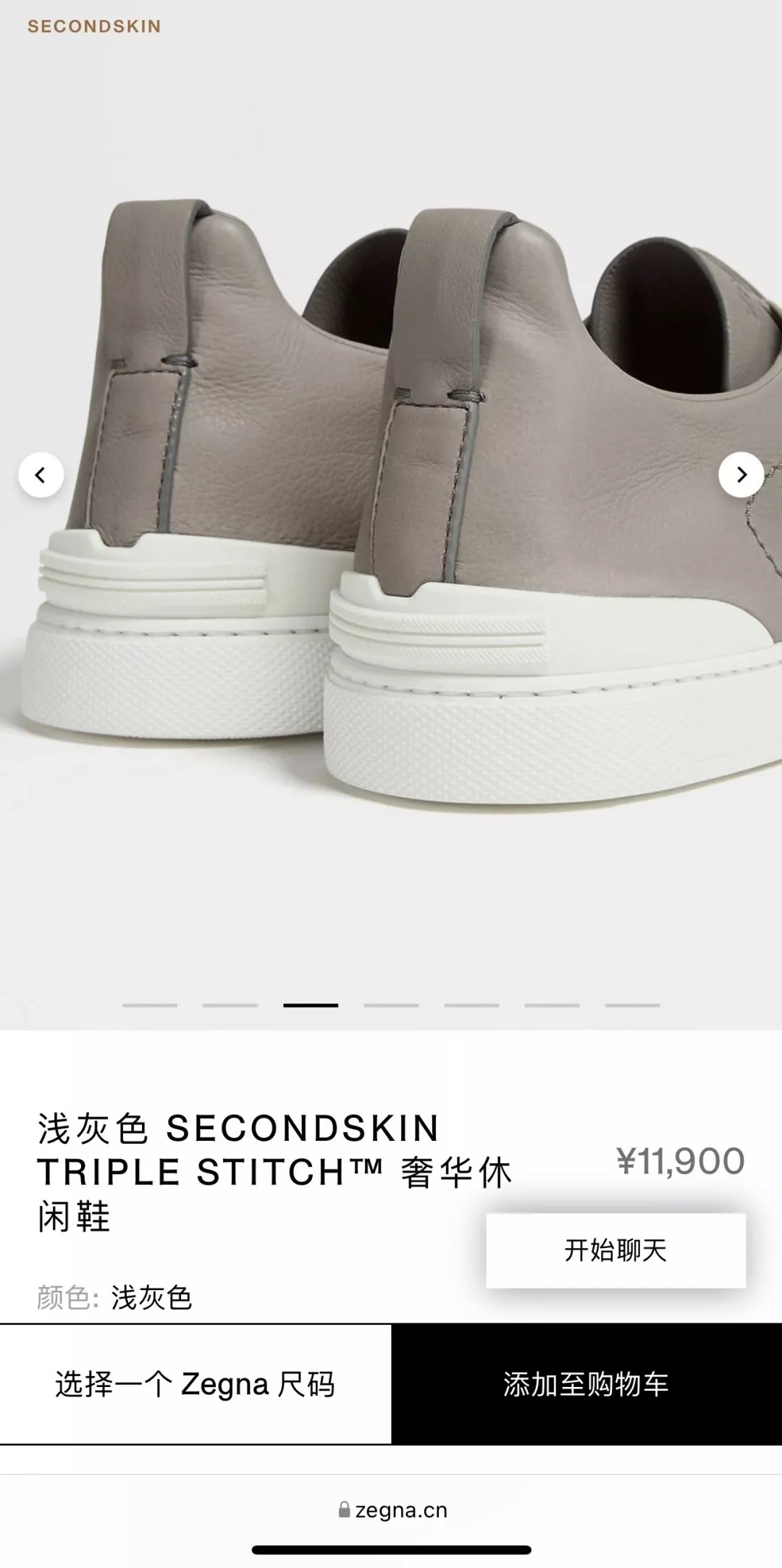Tap 选择一个 Zegna 尺码 size selector
782x1568 pixels.
click(x=195, y=1384)
